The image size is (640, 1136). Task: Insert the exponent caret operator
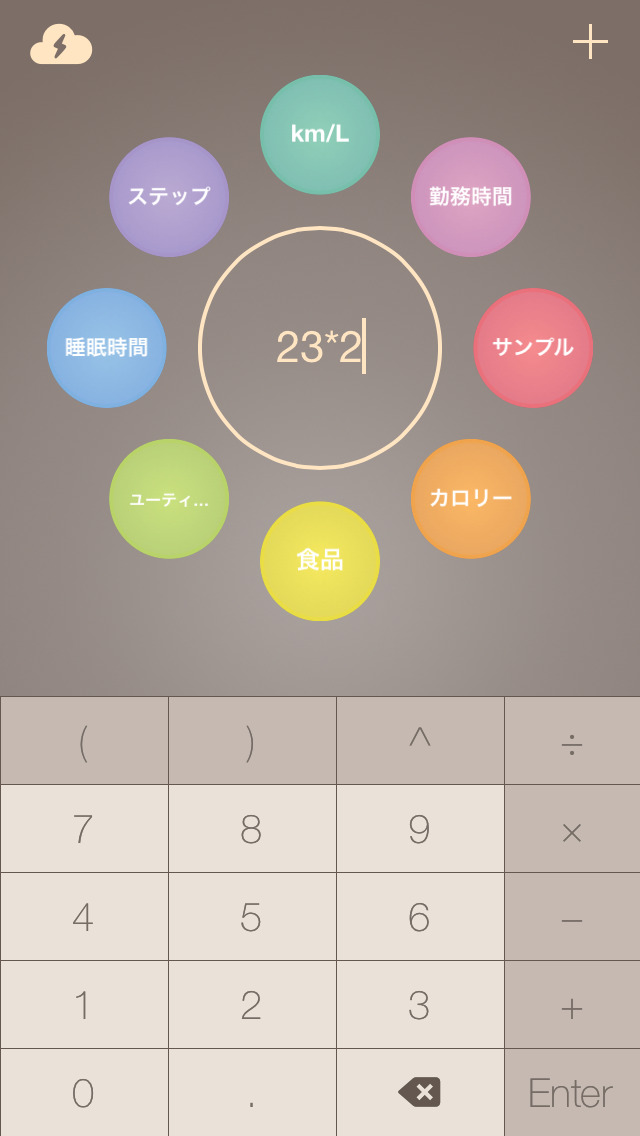[420, 741]
